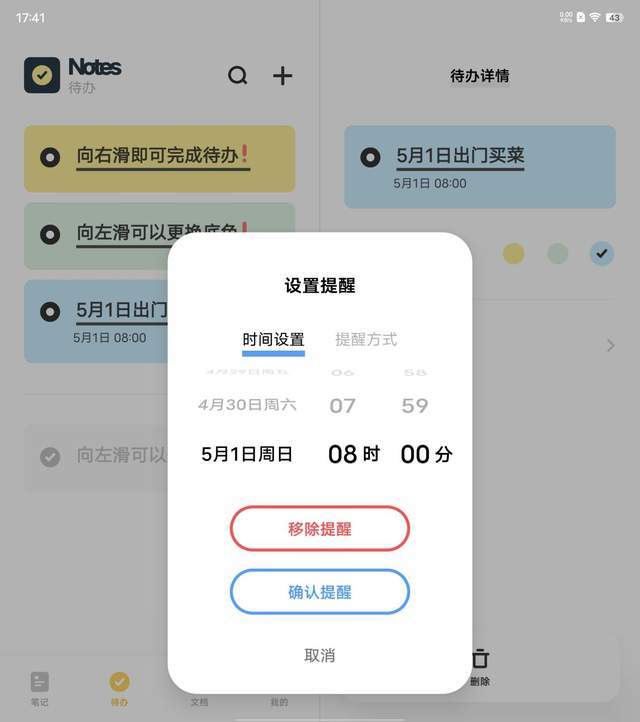Confirm reminder with 确认提醒

click(320, 592)
